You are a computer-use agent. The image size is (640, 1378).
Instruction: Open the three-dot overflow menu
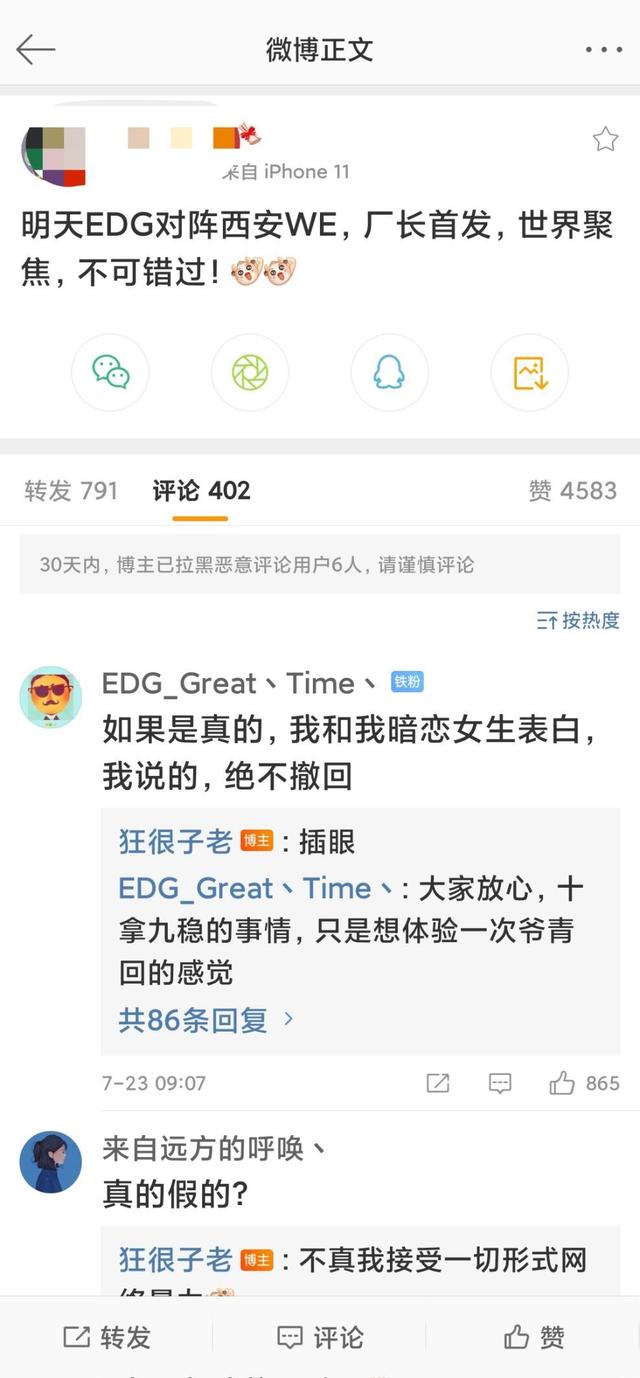tap(604, 49)
